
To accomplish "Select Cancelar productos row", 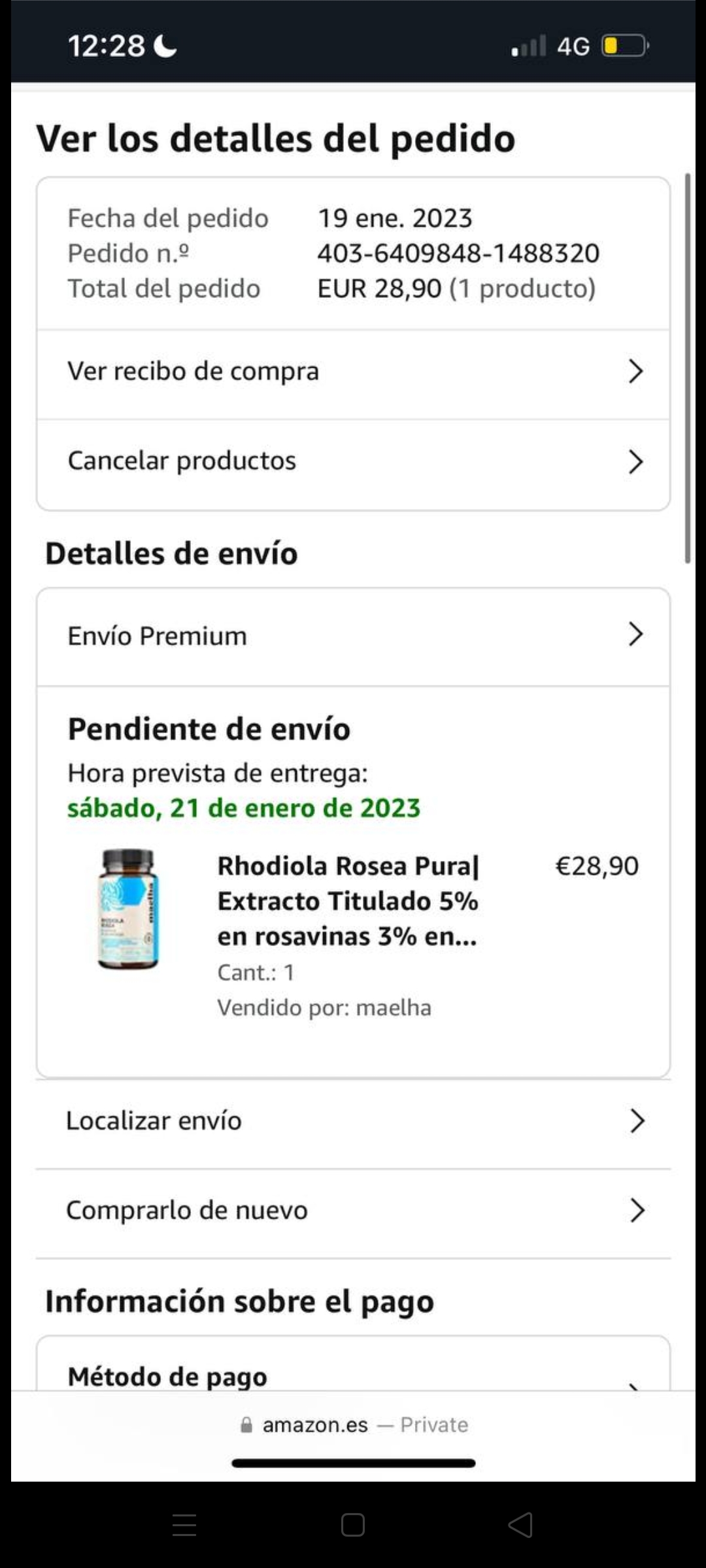I will pos(353,461).
